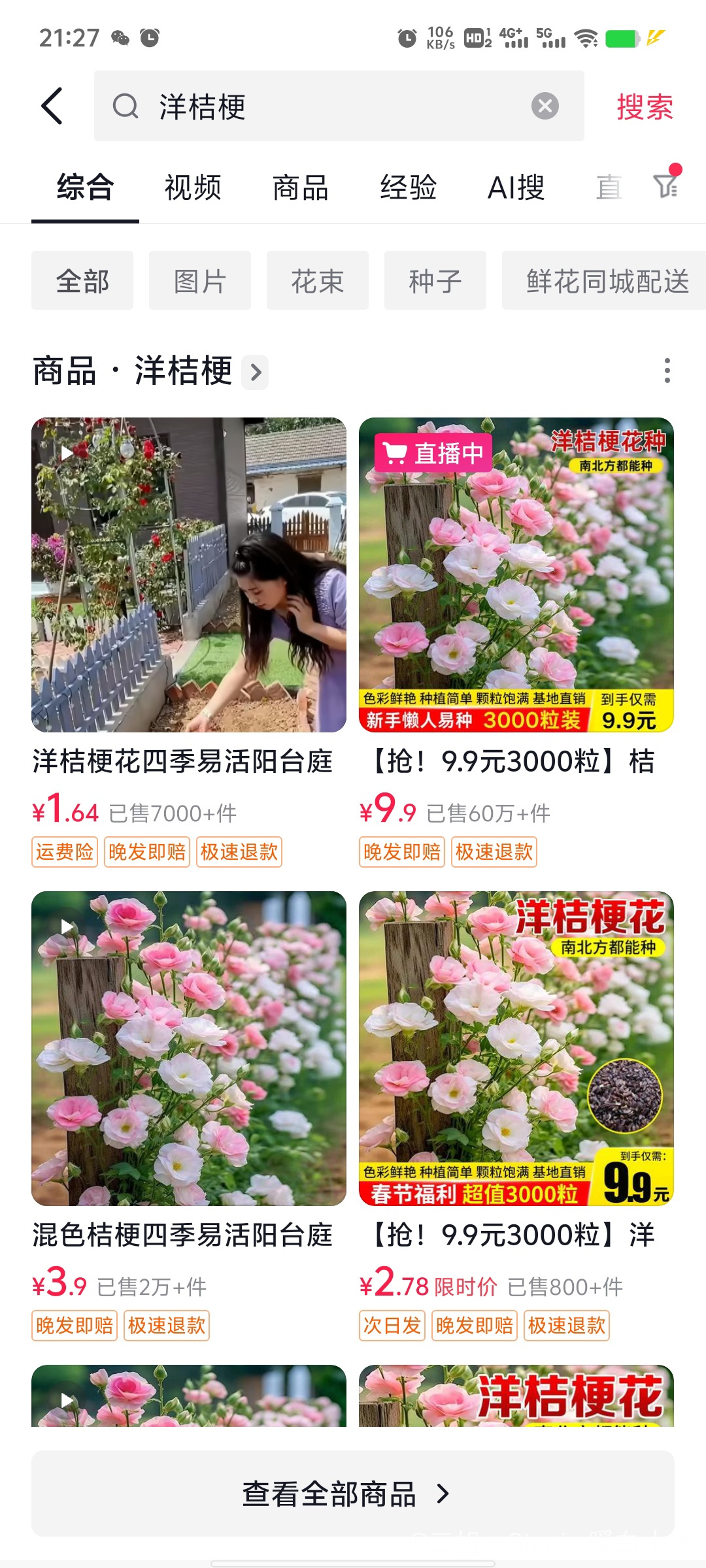This screenshot has height=1568, width=706.
Task: Select the 鲜花同城配送 chip
Action: coord(607,281)
